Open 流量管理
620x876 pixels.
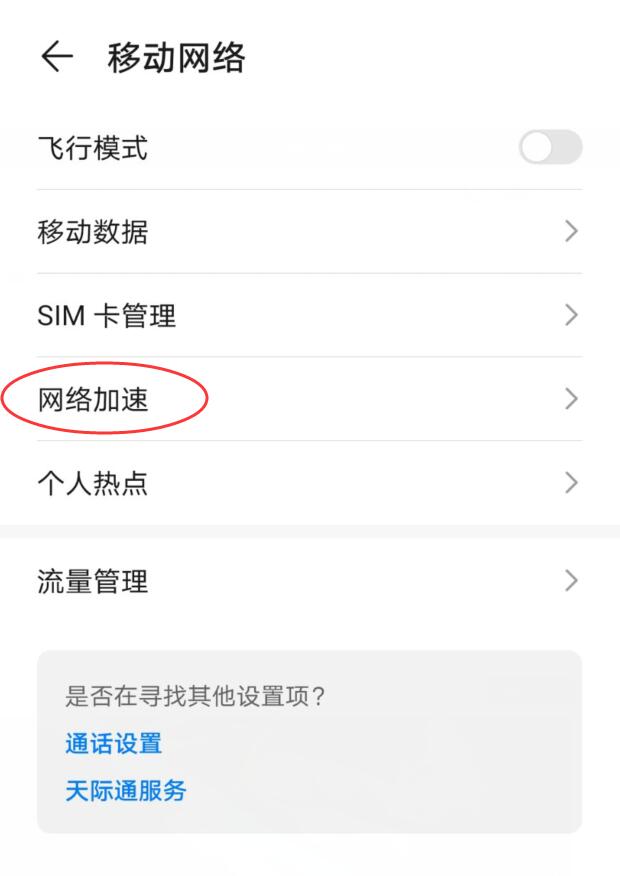coord(309,581)
